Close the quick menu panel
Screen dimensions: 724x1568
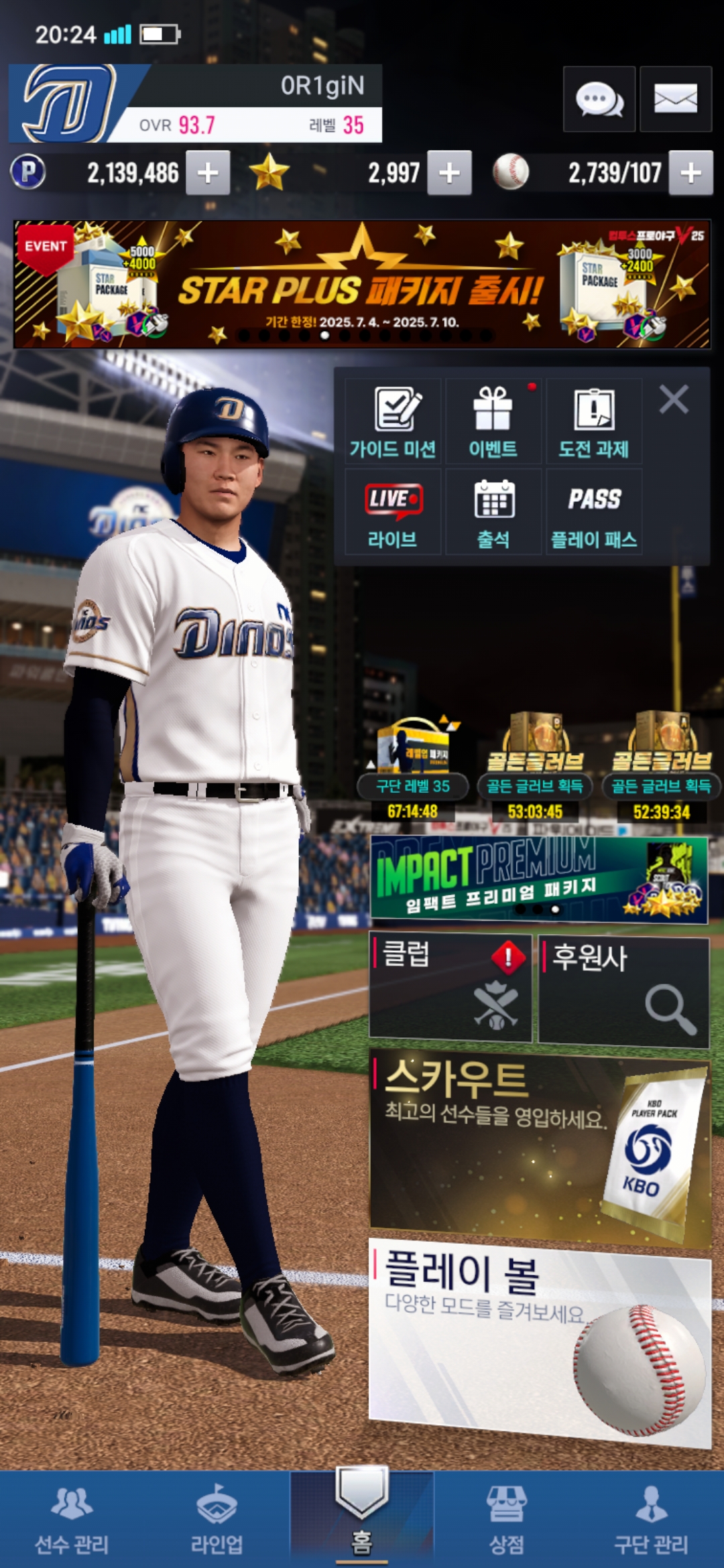[x=673, y=400]
